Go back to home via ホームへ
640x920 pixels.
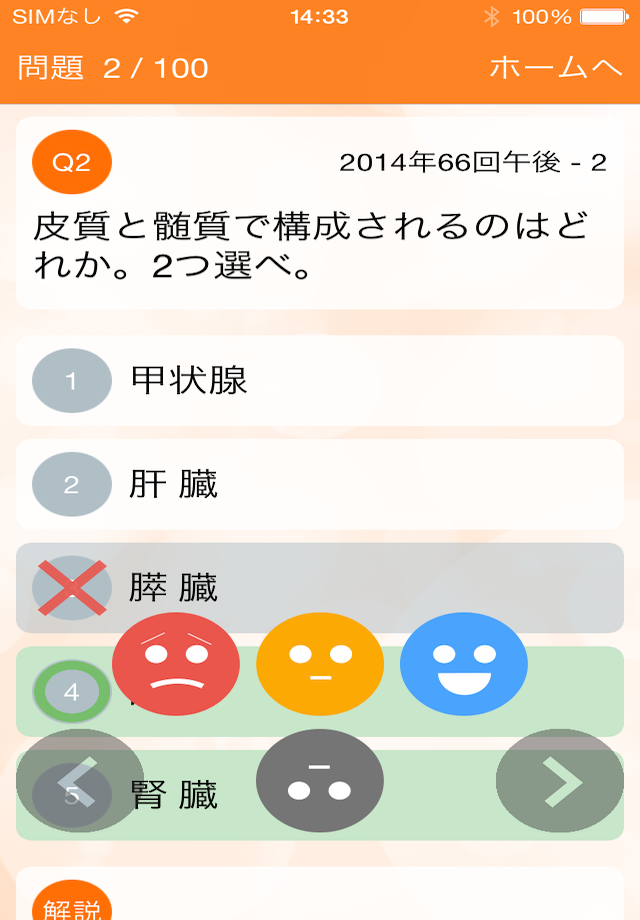click(x=555, y=68)
